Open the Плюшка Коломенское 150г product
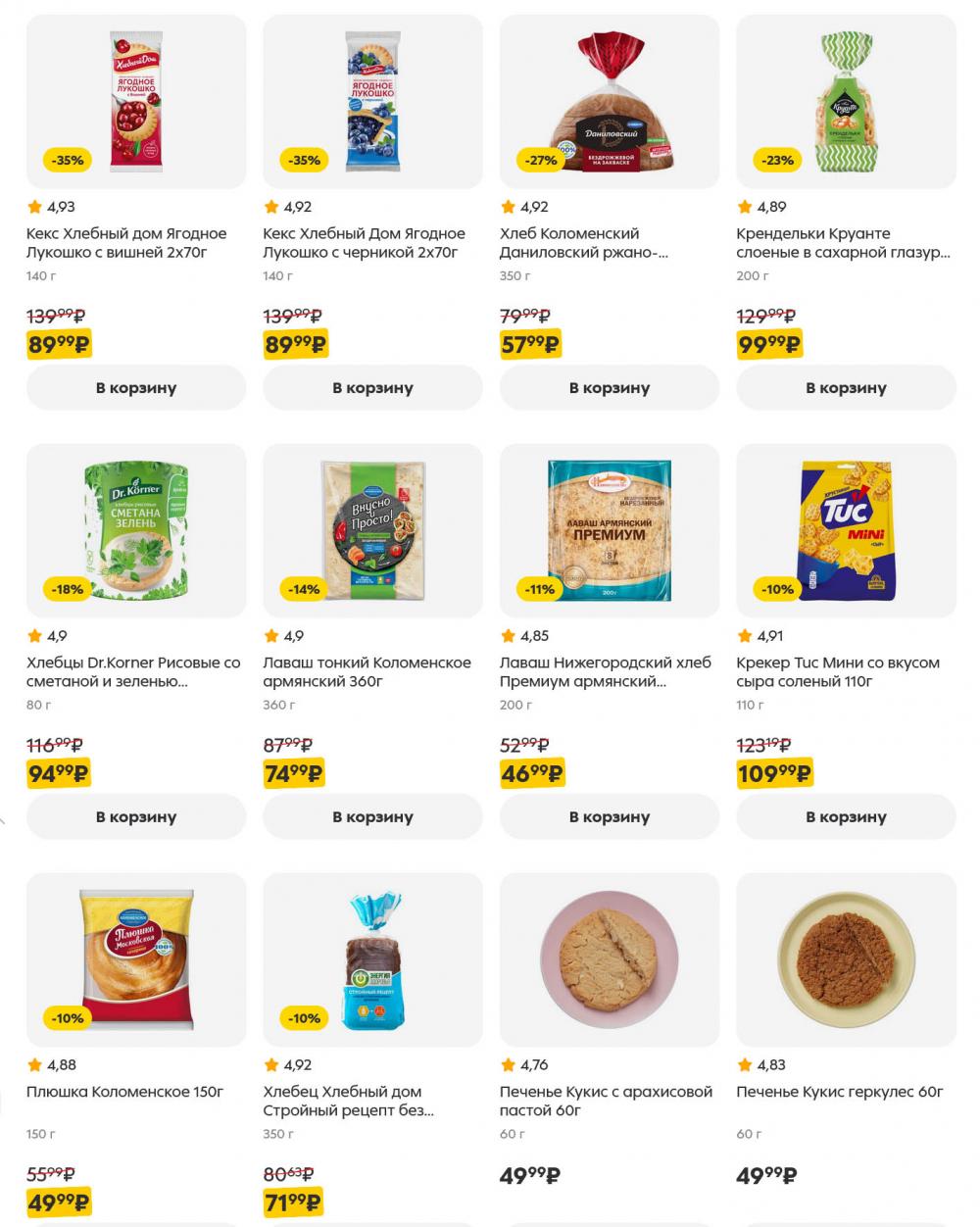Image resolution: width=980 pixels, height=1227 pixels. [x=135, y=960]
